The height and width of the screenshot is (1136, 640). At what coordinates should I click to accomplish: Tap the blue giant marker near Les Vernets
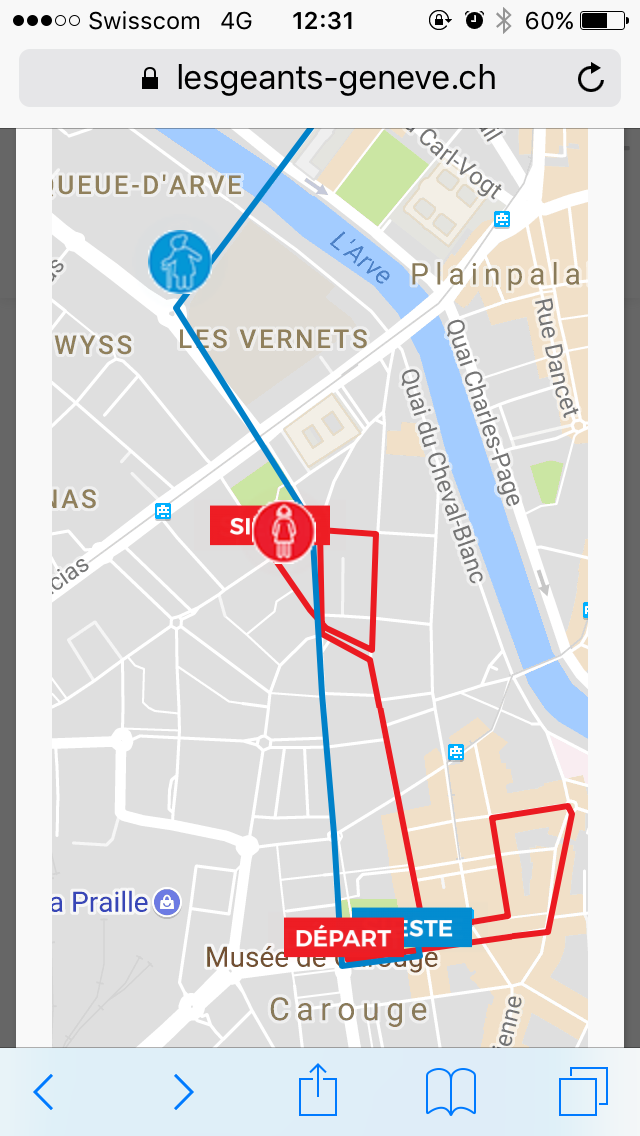[x=180, y=262]
